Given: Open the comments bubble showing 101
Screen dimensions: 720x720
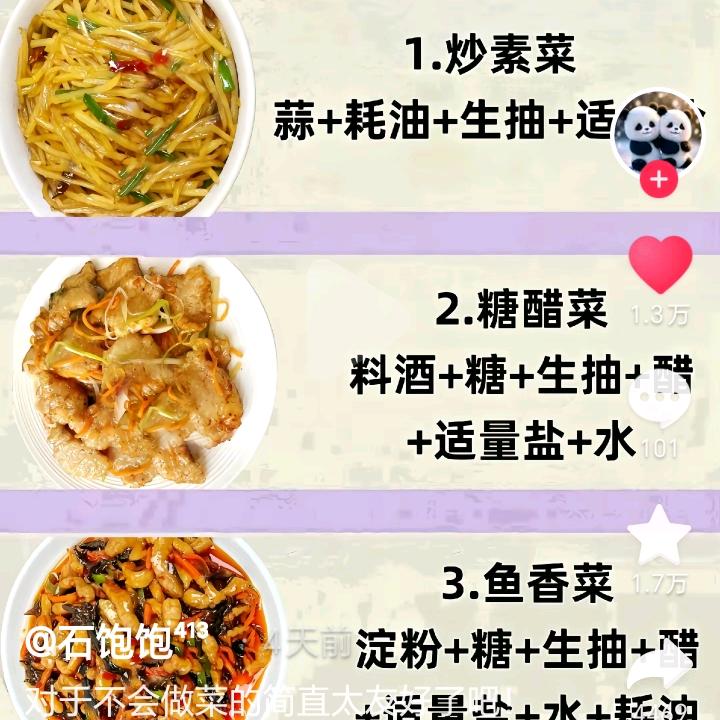Looking at the screenshot, I should (659, 401).
